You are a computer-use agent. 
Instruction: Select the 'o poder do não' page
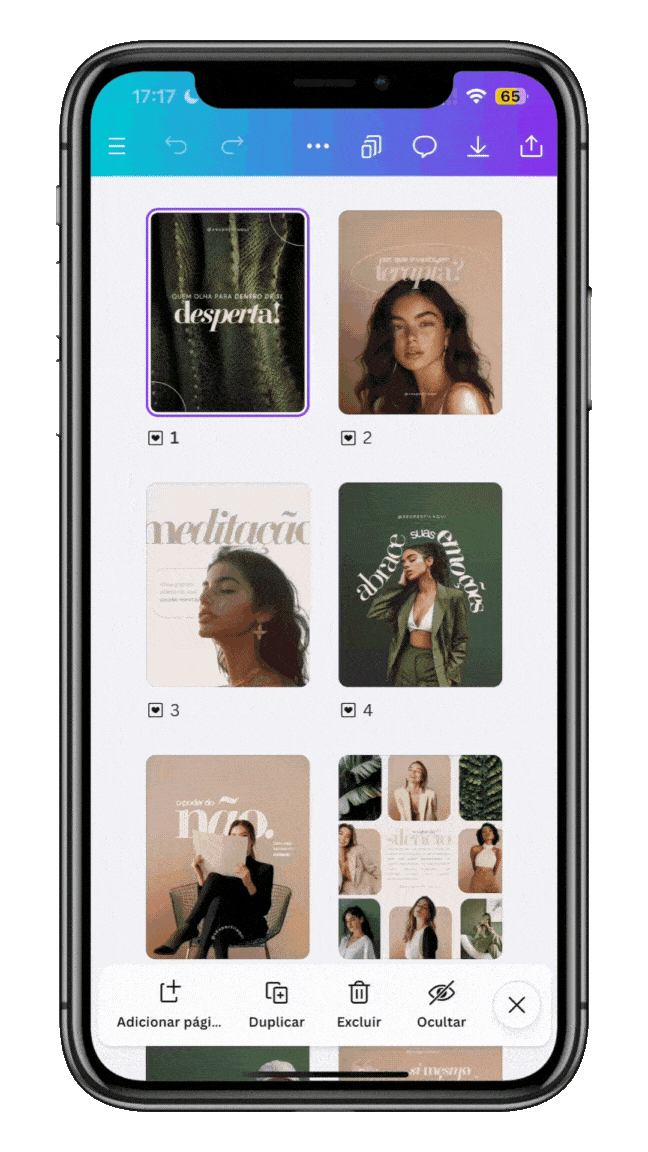click(x=228, y=857)
